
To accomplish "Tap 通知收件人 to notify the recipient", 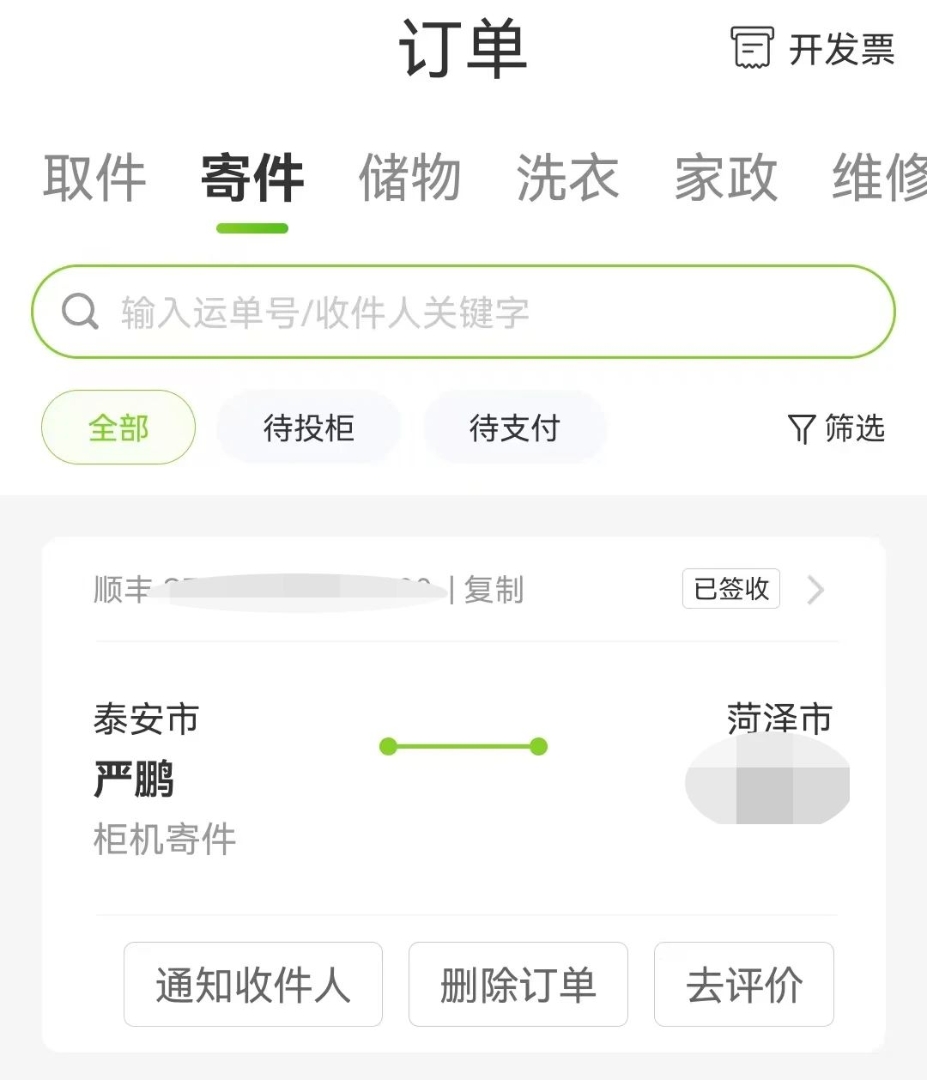I will (253, 985).
